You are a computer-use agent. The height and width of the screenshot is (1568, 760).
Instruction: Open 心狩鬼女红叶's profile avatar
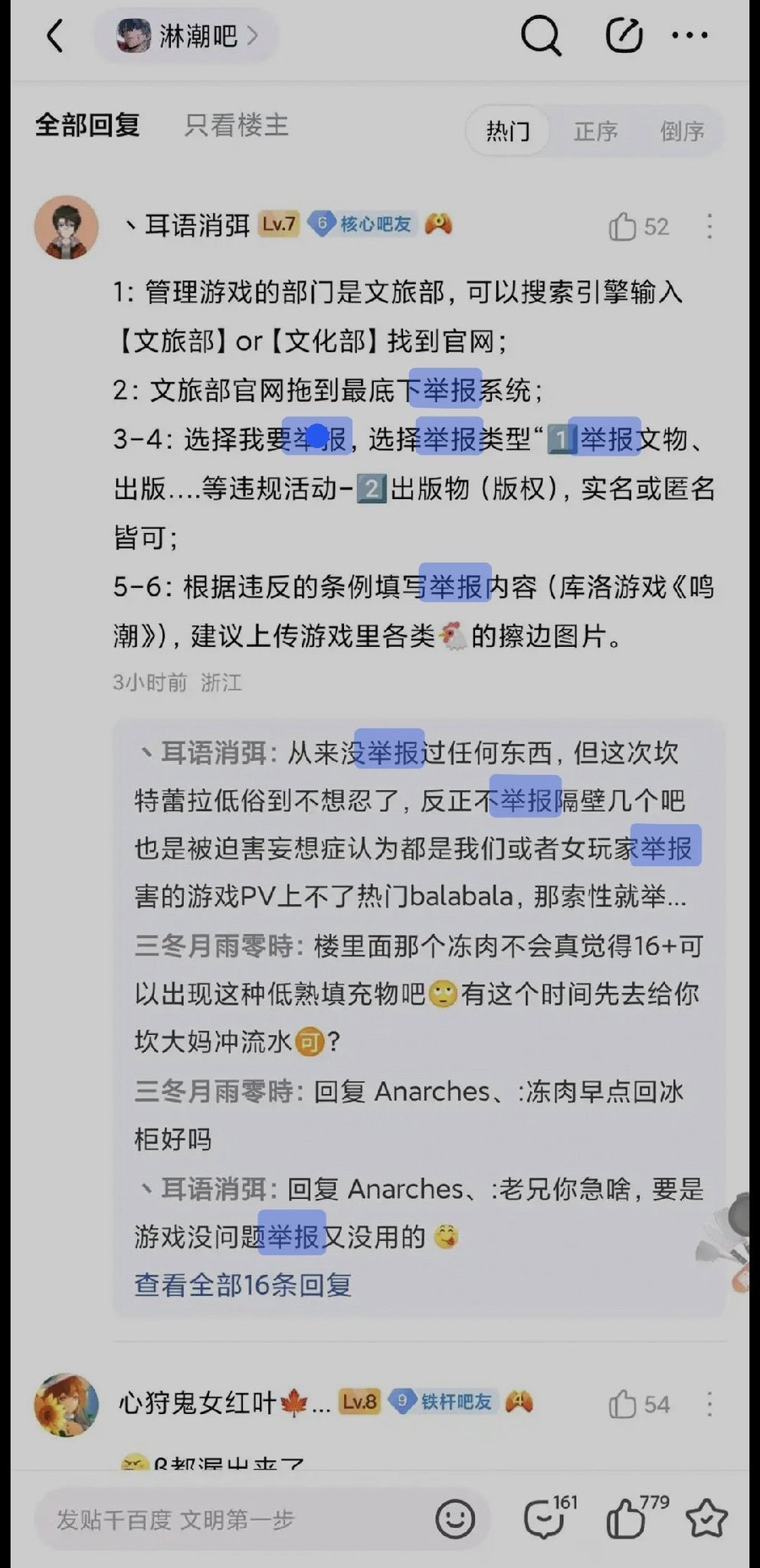coord(67,1404)
